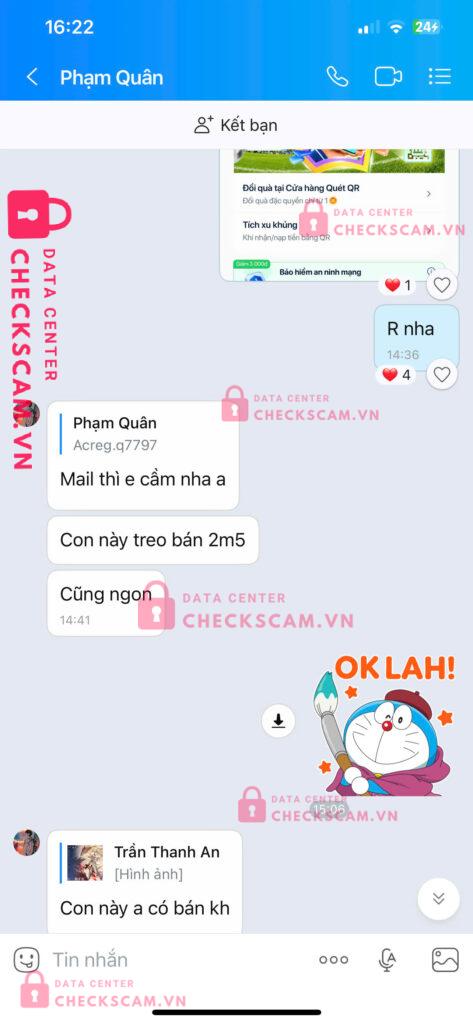Start a video call with Phạm Quân
473x1024 pixels.
[388, 77]
